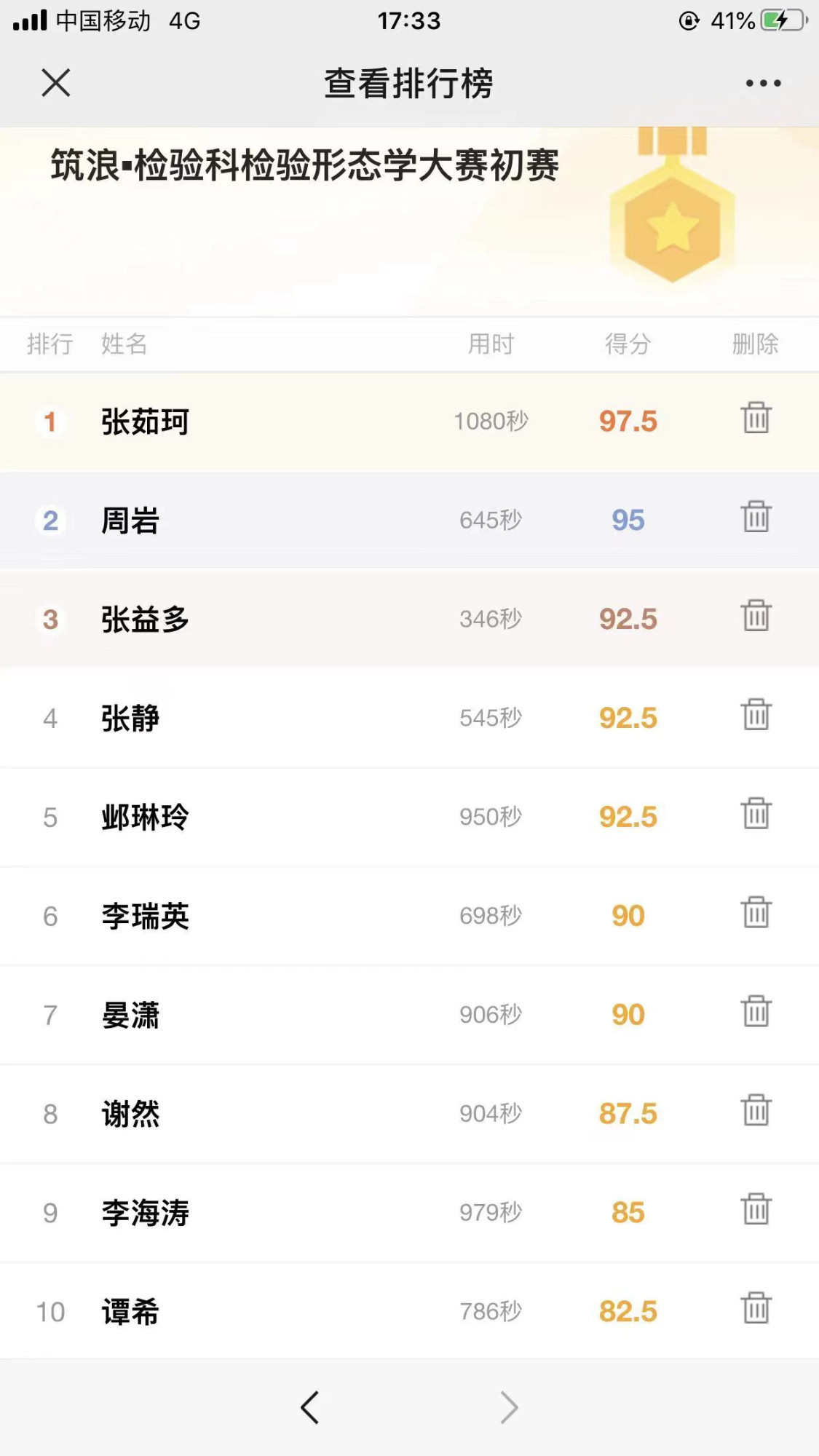Close the leaderboard page
819x1456 pixels.
(56, 83)
